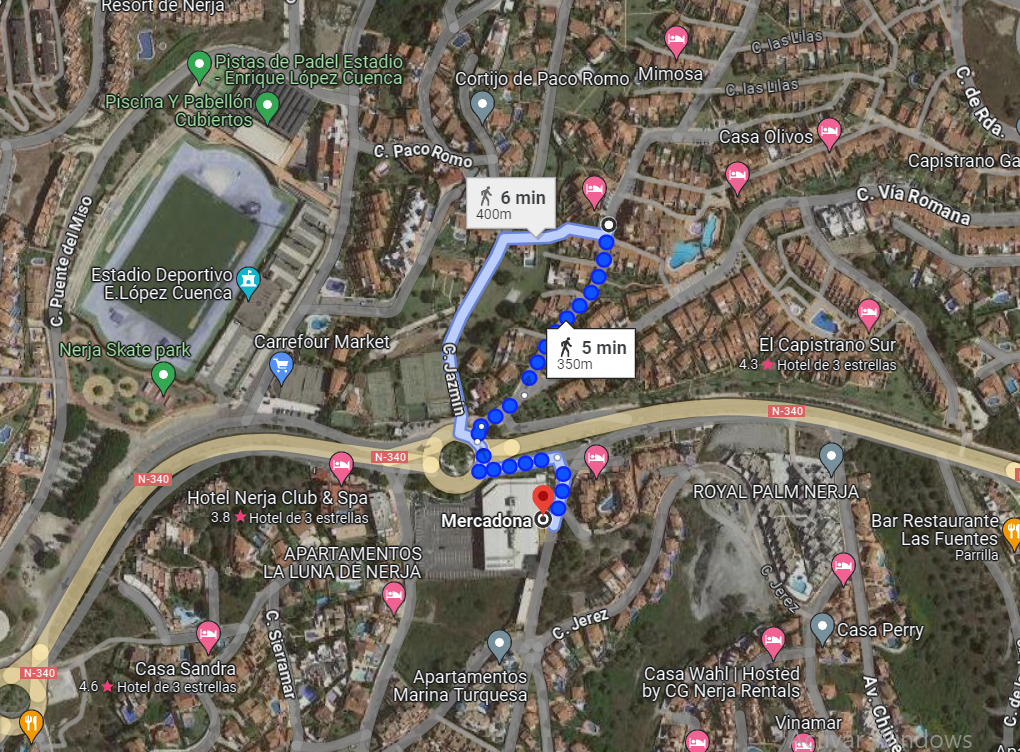Open the Mimosa lodging marker
1020x752 pixels.
(x=677, y=41)
